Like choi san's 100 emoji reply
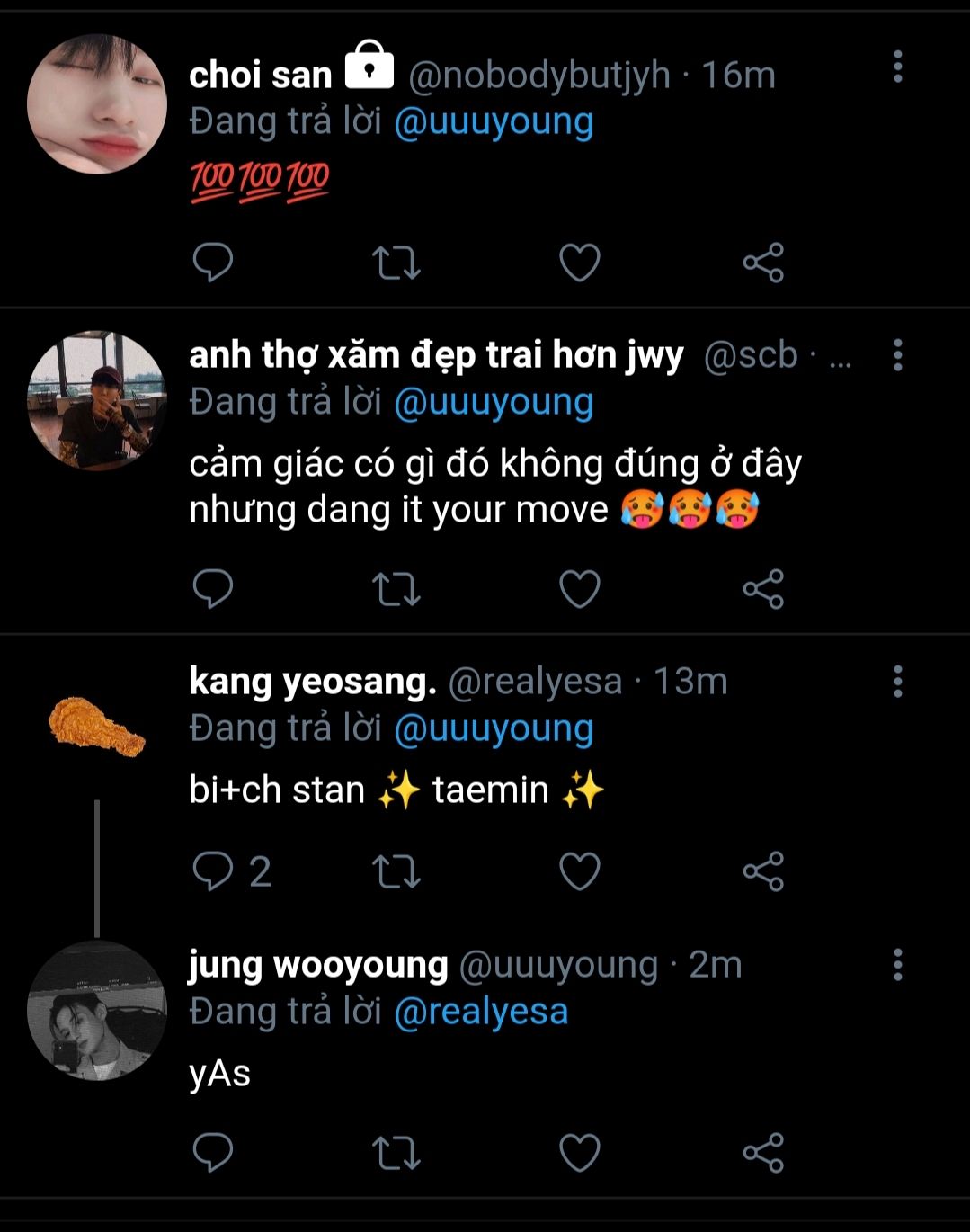This screenshot has height=1232, width=970. (580, 263)
